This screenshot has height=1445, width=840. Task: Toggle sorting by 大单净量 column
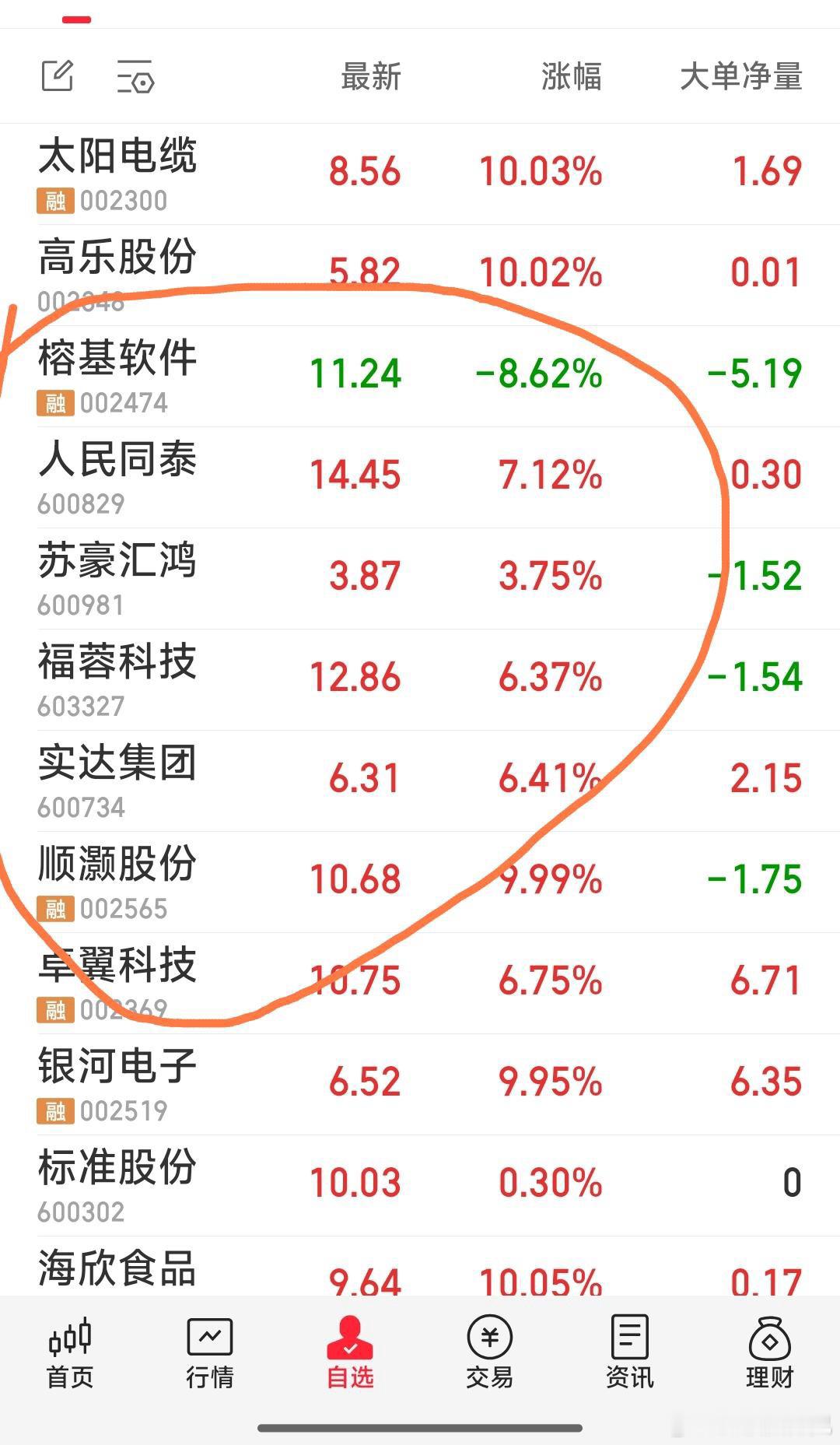[740, 77]
